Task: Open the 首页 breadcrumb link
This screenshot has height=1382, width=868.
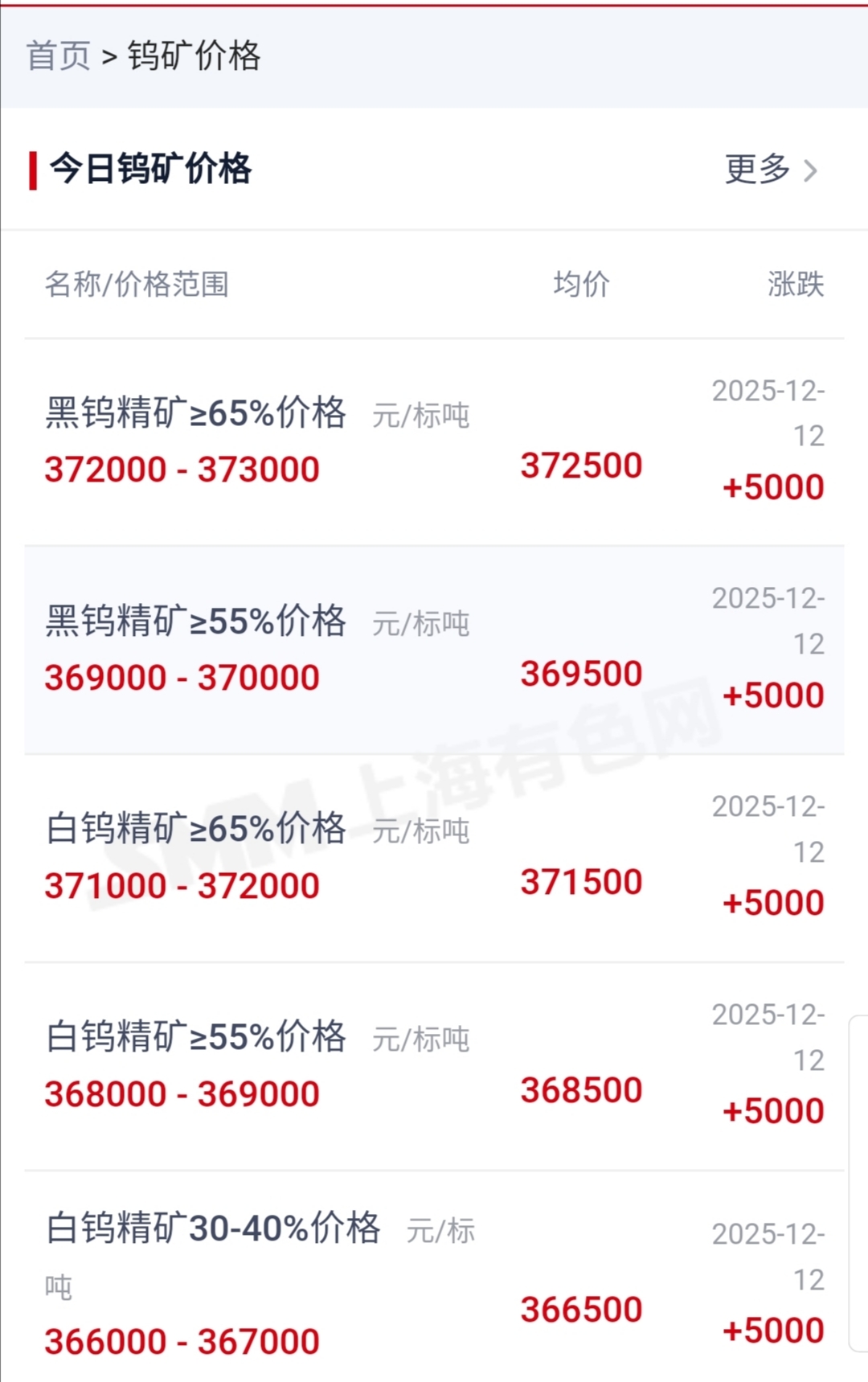Action: click(x=57, y=57)
